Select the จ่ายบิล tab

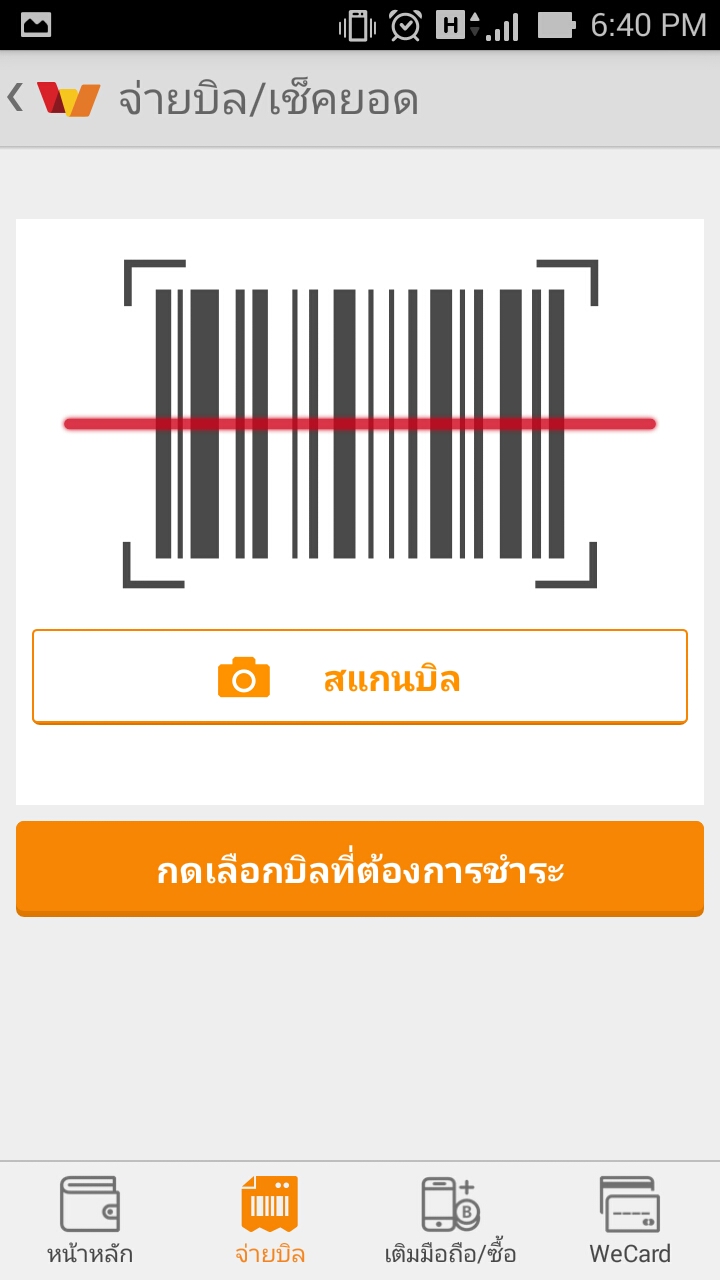tap(270, 1221)
